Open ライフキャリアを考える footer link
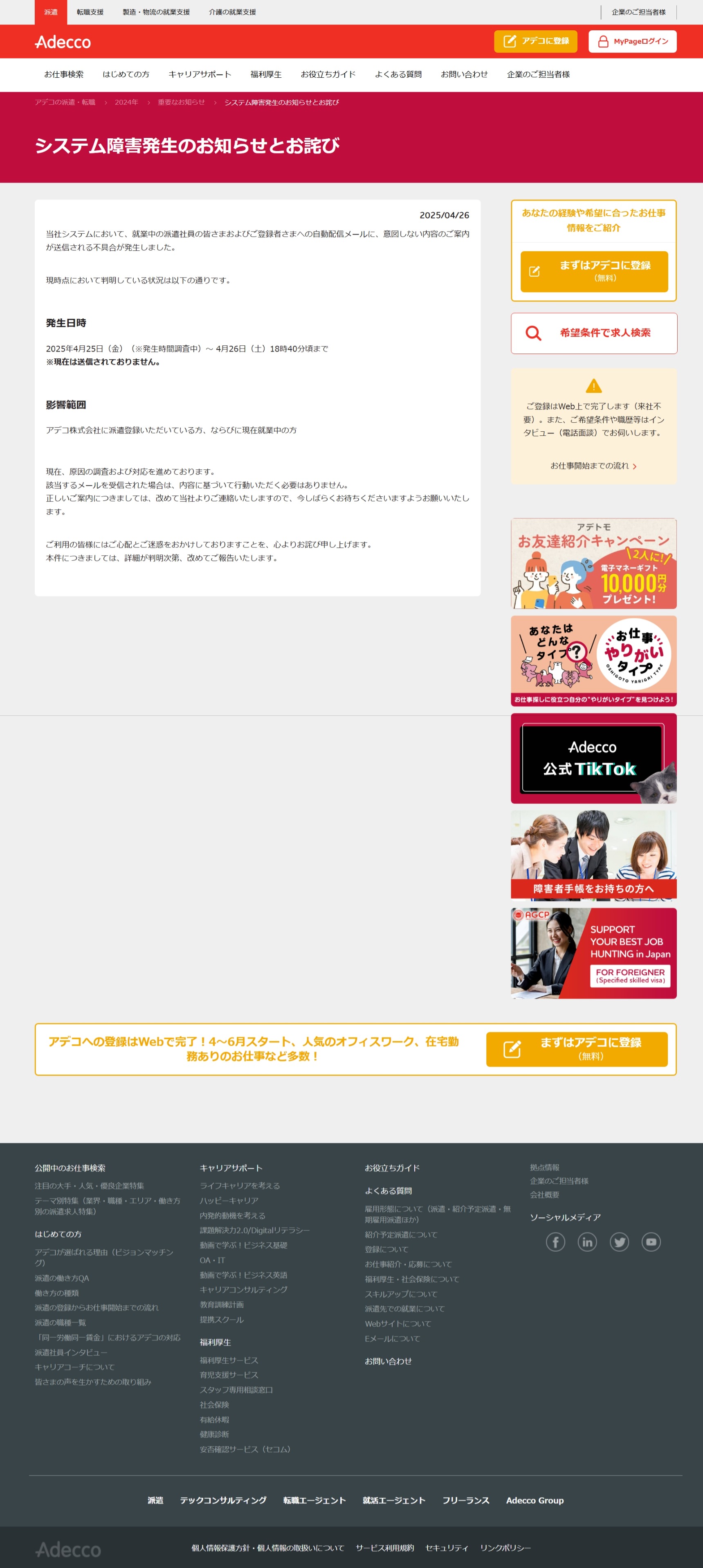Image resolution: width=703 pixels, height=1568 pixels. (x=240, y=1185)
